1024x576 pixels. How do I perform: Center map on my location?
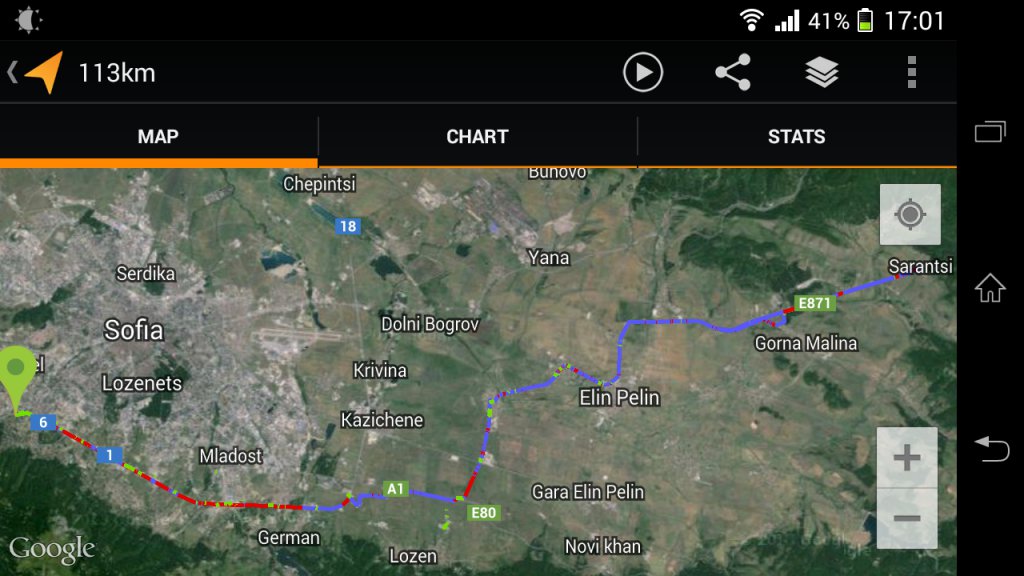pos(909,215)
